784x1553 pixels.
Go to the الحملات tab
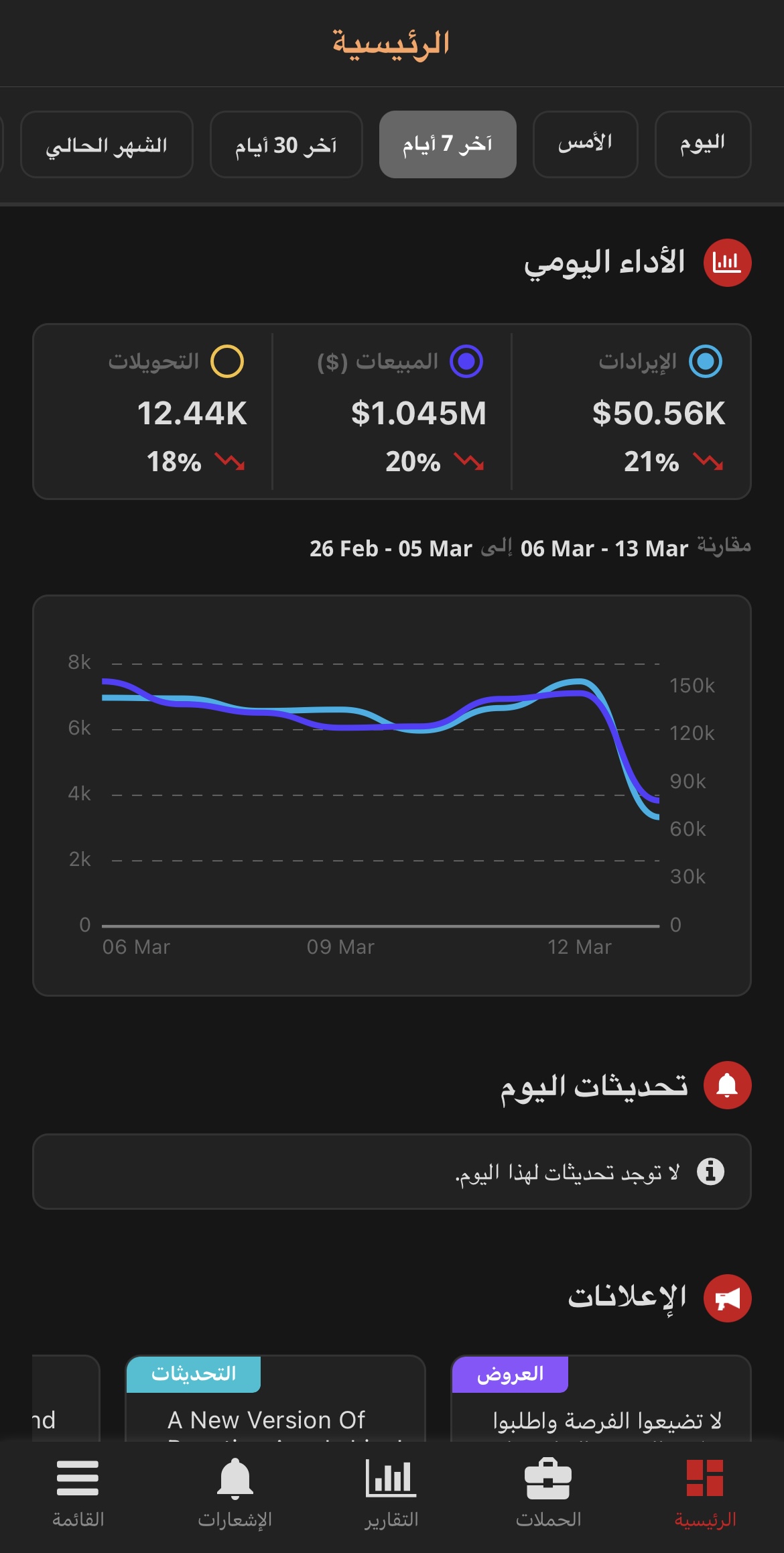(548, 1493)
